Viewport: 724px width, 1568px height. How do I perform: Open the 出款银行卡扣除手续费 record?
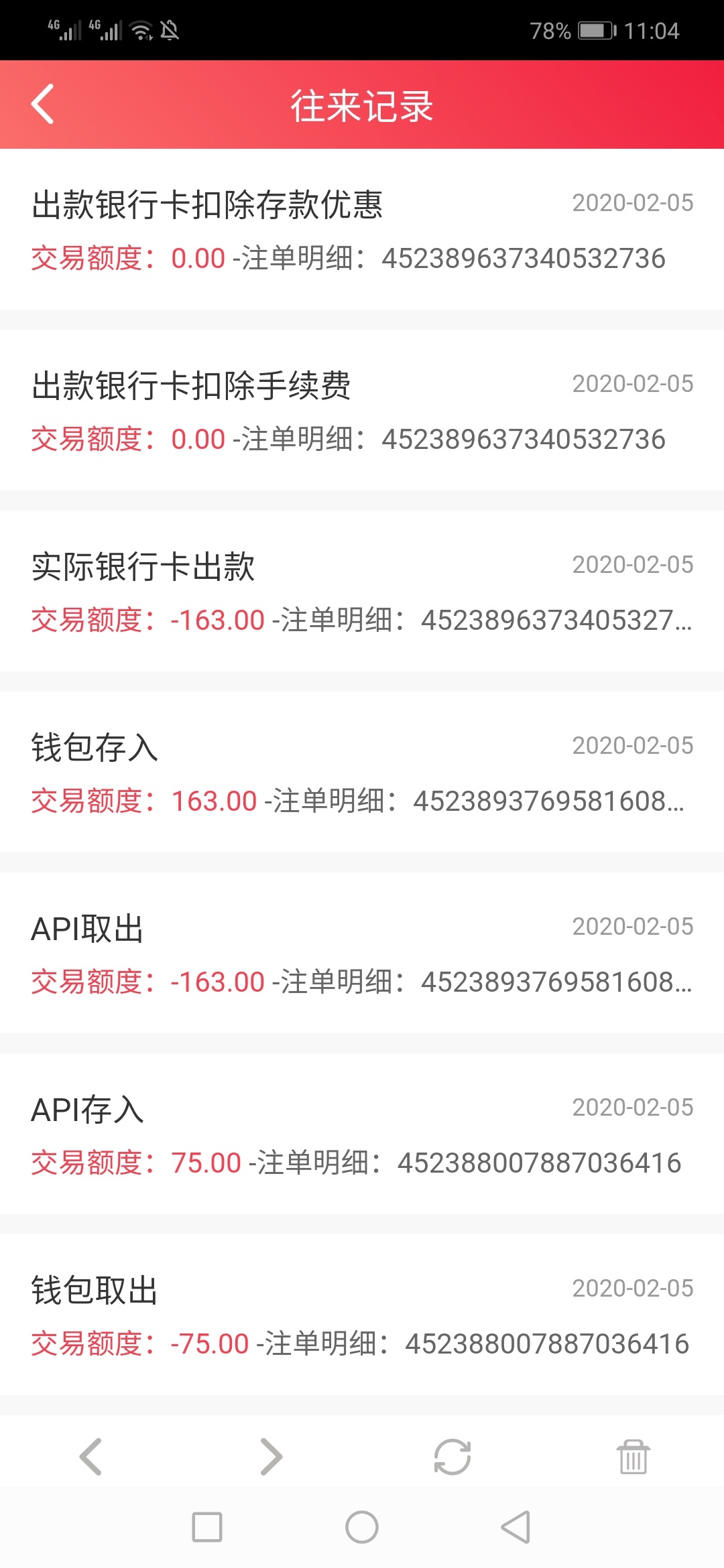tap(362, 410)
